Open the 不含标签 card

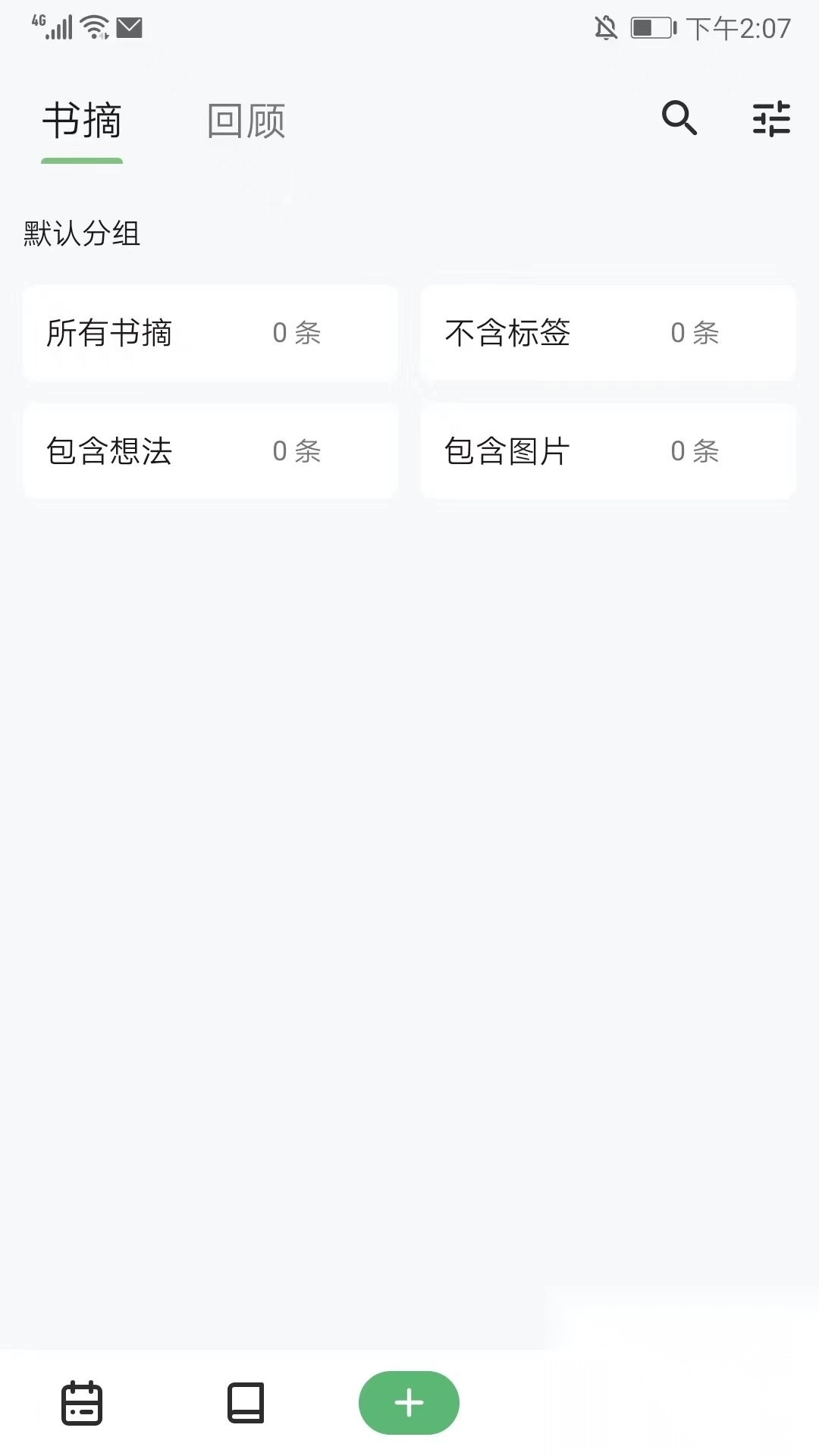[x=607, y=333]
